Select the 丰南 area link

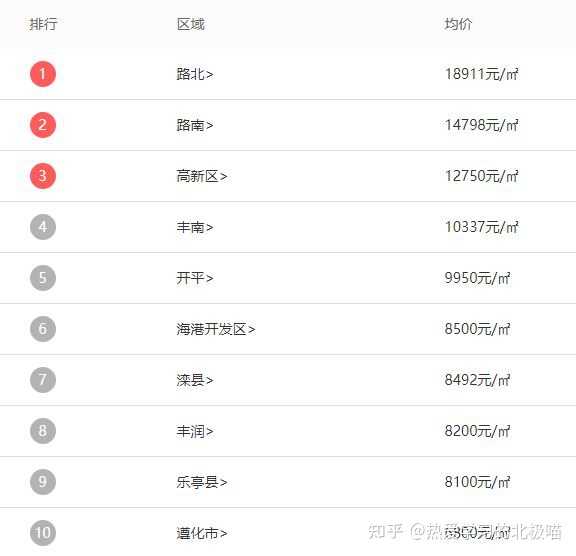coord(195,227)
